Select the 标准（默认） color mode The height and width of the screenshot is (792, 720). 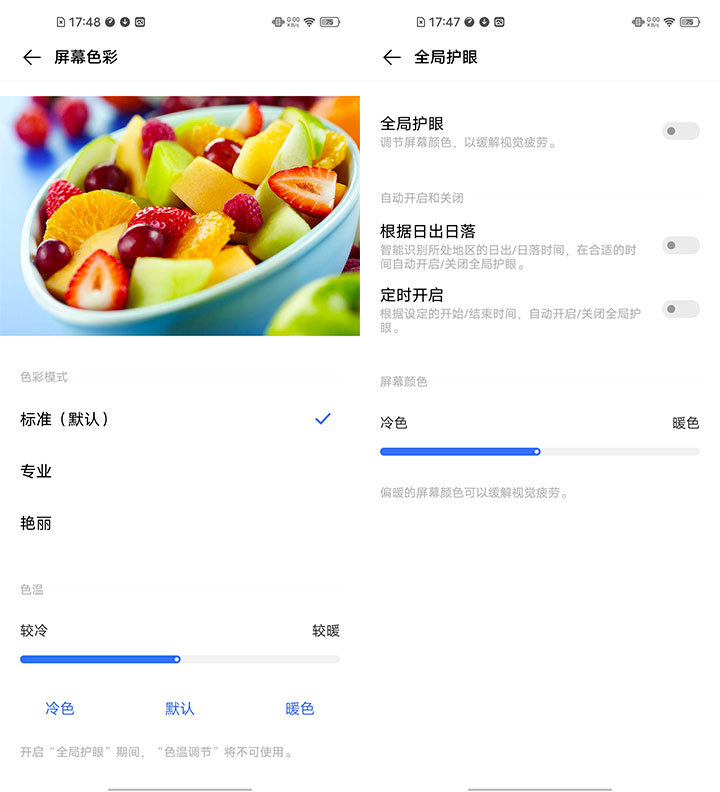click(65, 419)
